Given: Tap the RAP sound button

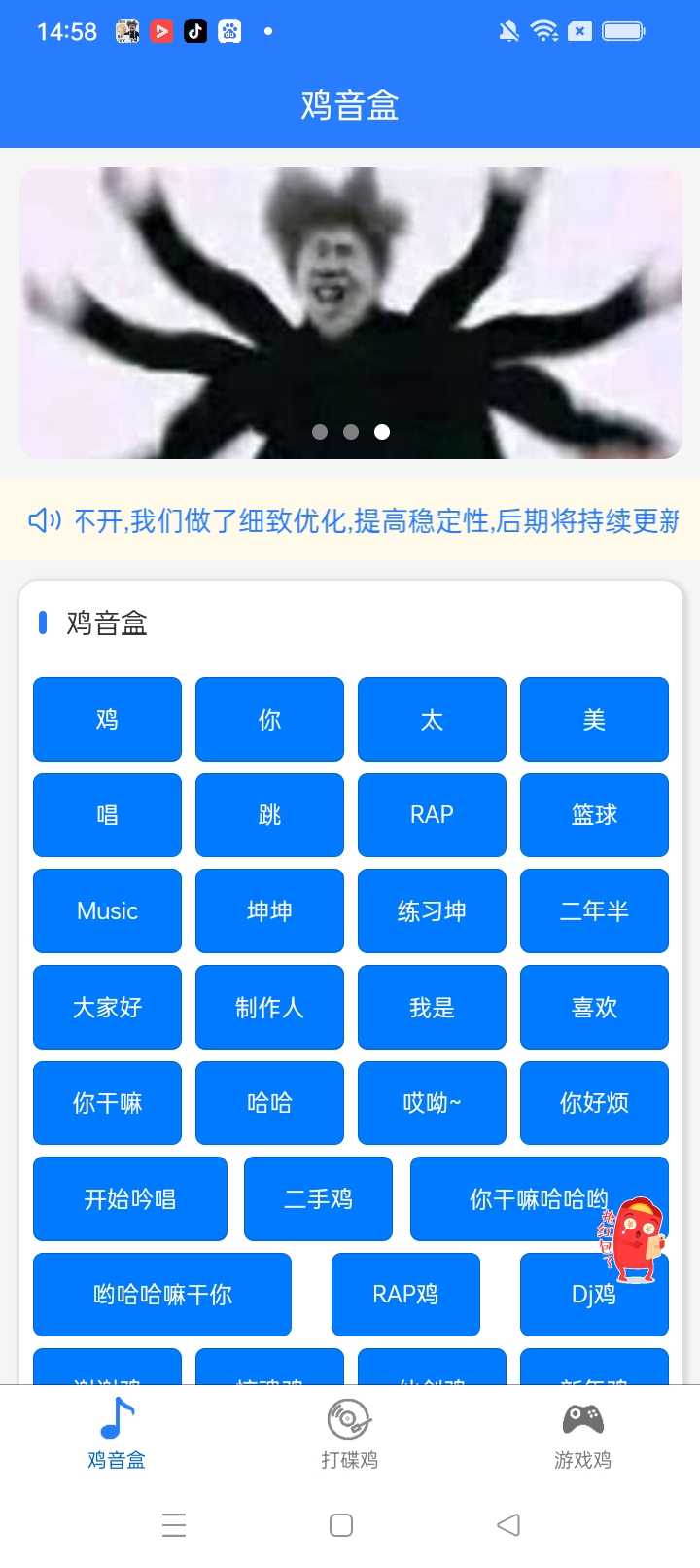Looking at the screenshot, I should tap(432, 814).
